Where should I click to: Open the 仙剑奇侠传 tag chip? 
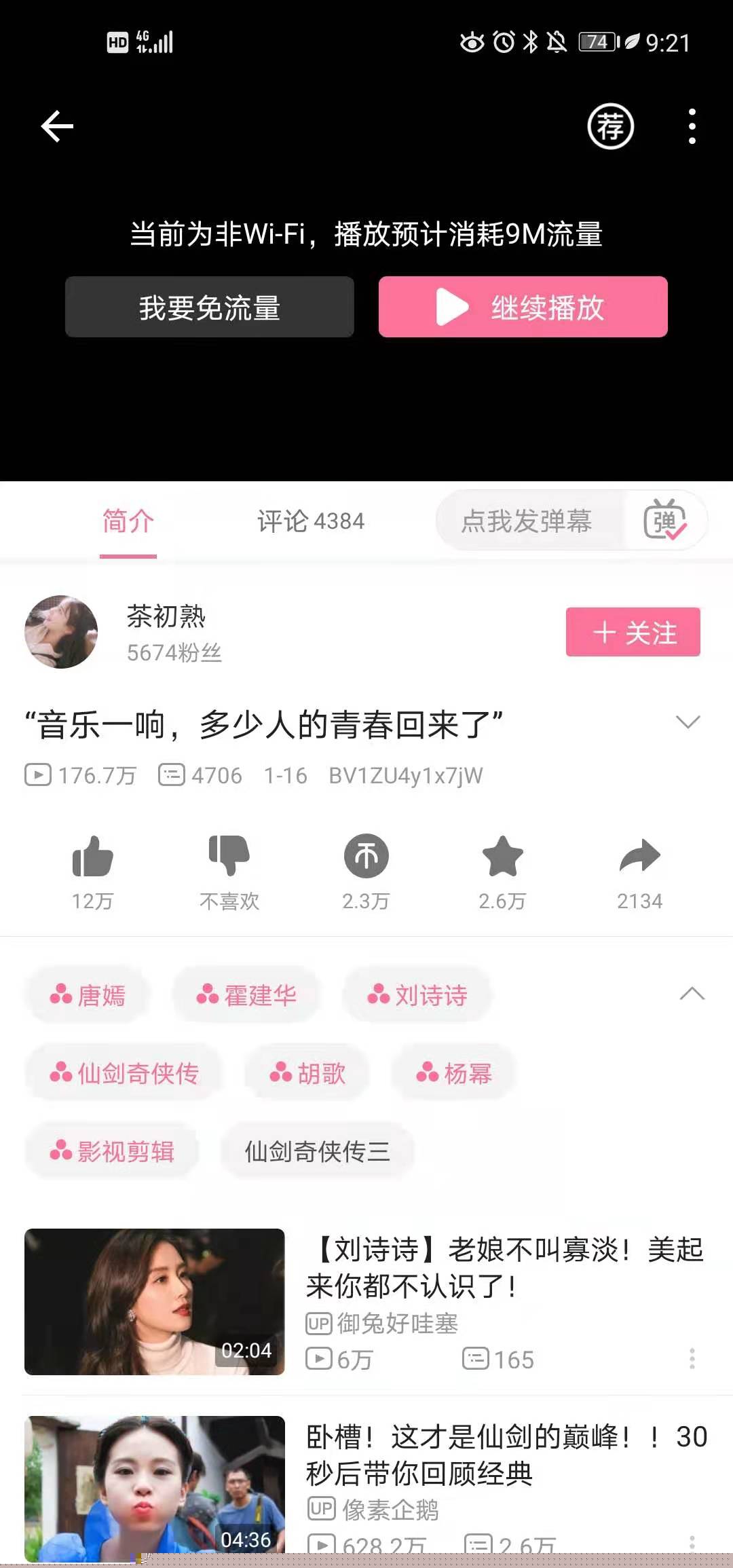124,1073
